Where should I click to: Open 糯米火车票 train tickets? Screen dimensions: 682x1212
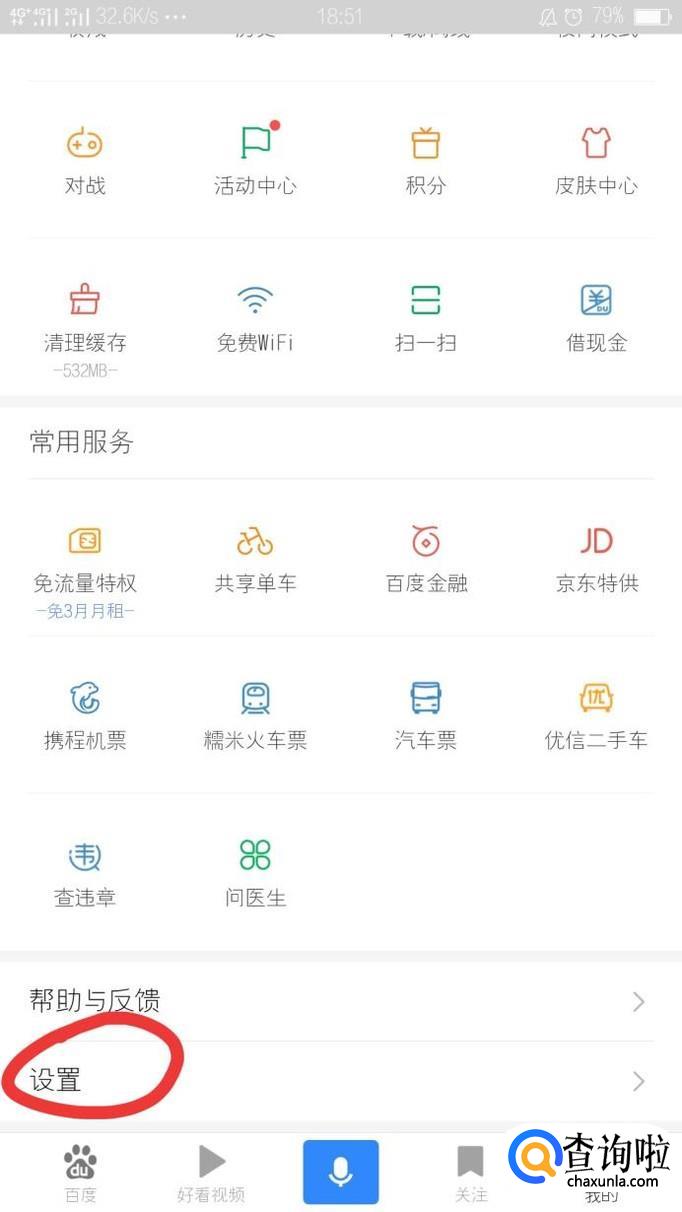(255, 714)
